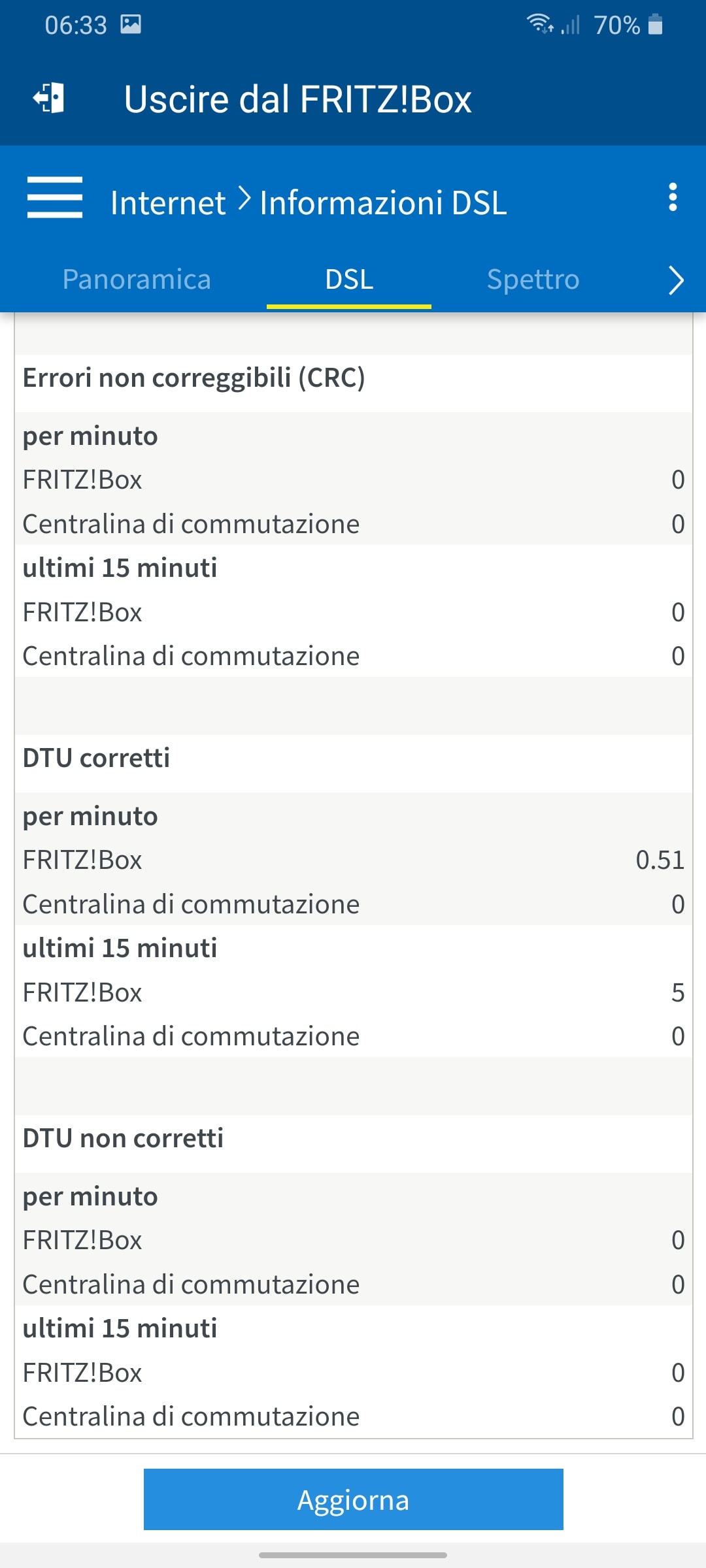
Task: Switch to the Panoramica tab
Action: pyautogui.click(x=137, y=280)
